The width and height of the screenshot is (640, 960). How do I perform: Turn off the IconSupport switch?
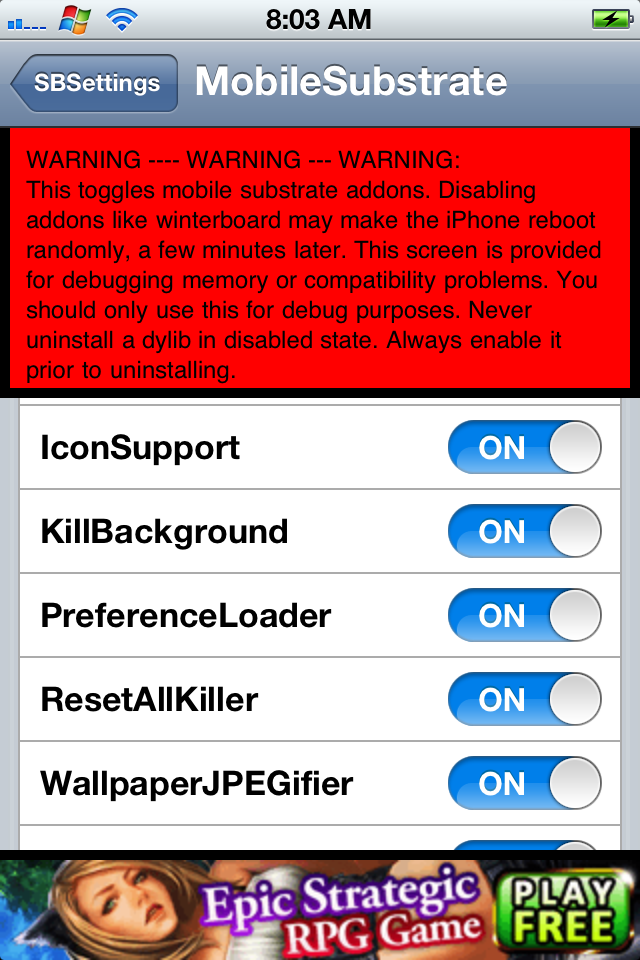pyautogui.click(x=525, y=447)
